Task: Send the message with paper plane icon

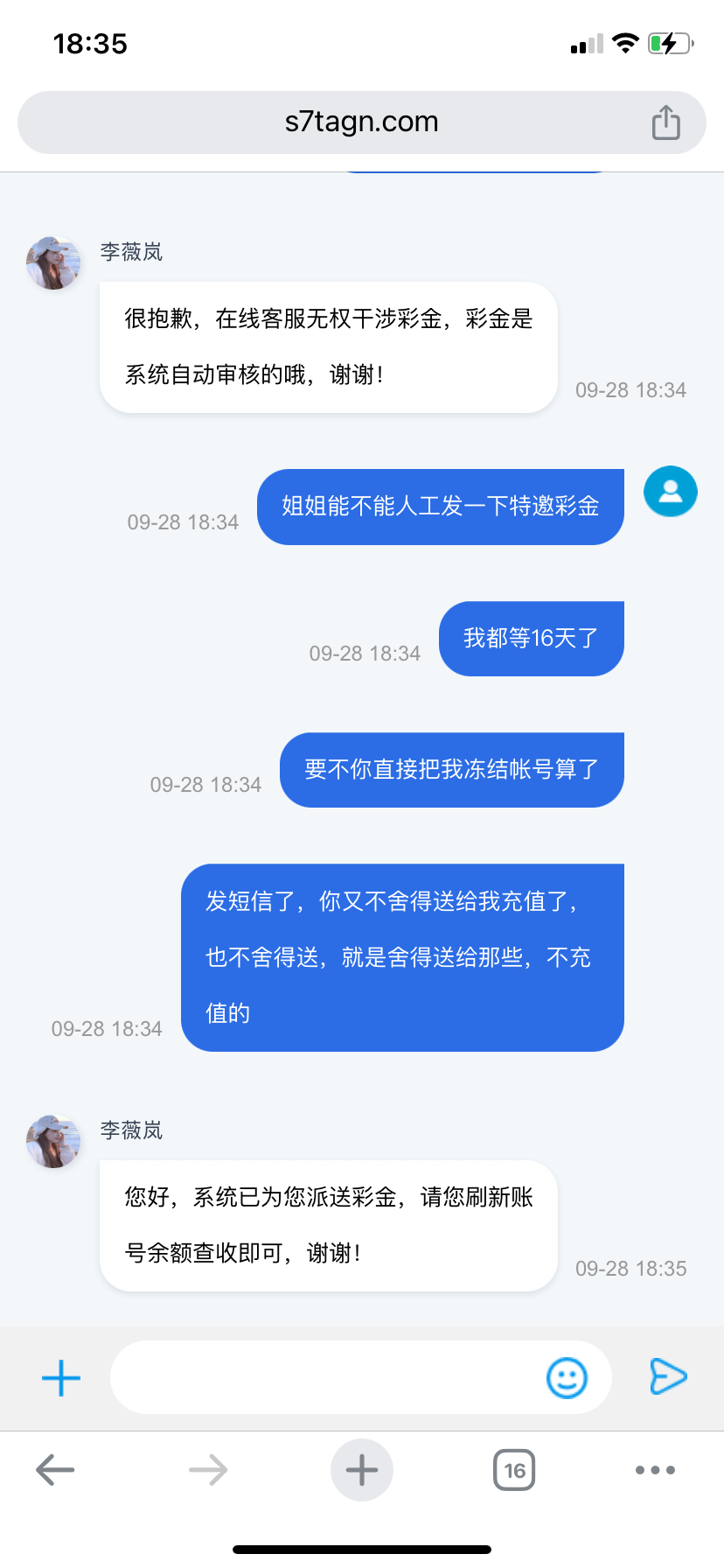Action: [x=668, y=1376]
